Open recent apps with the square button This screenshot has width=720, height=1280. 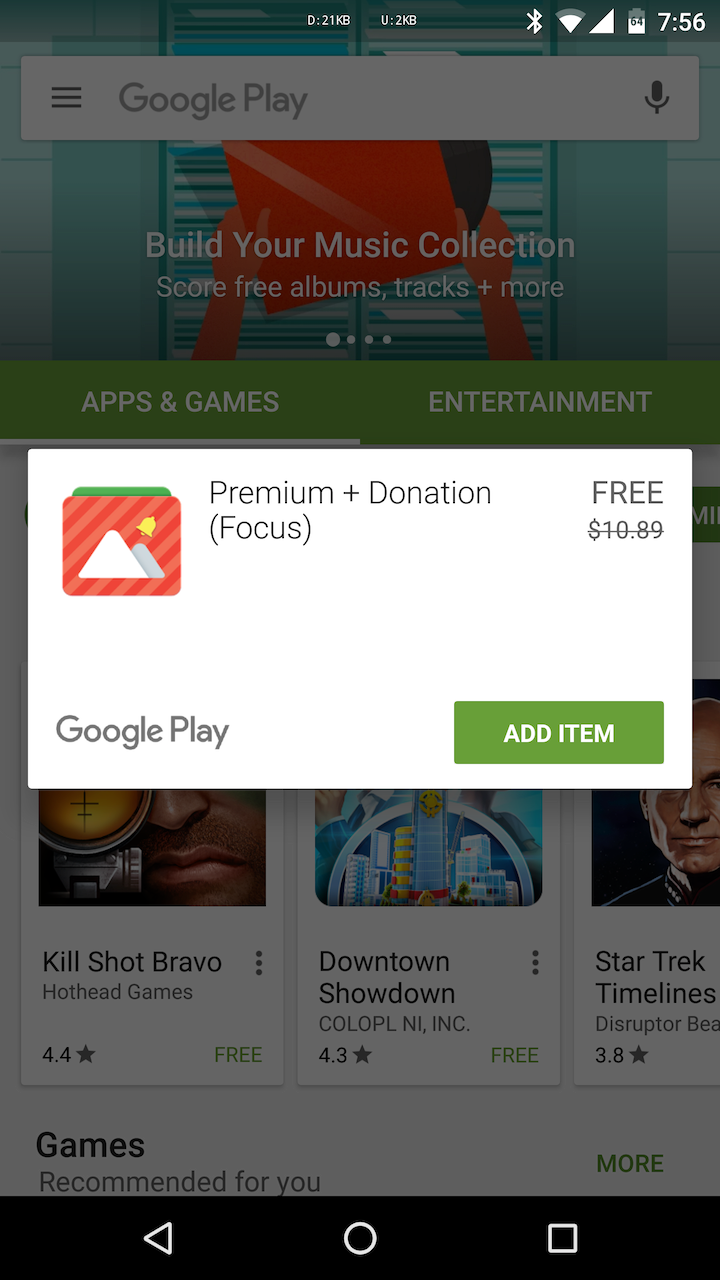[562, 1238]
